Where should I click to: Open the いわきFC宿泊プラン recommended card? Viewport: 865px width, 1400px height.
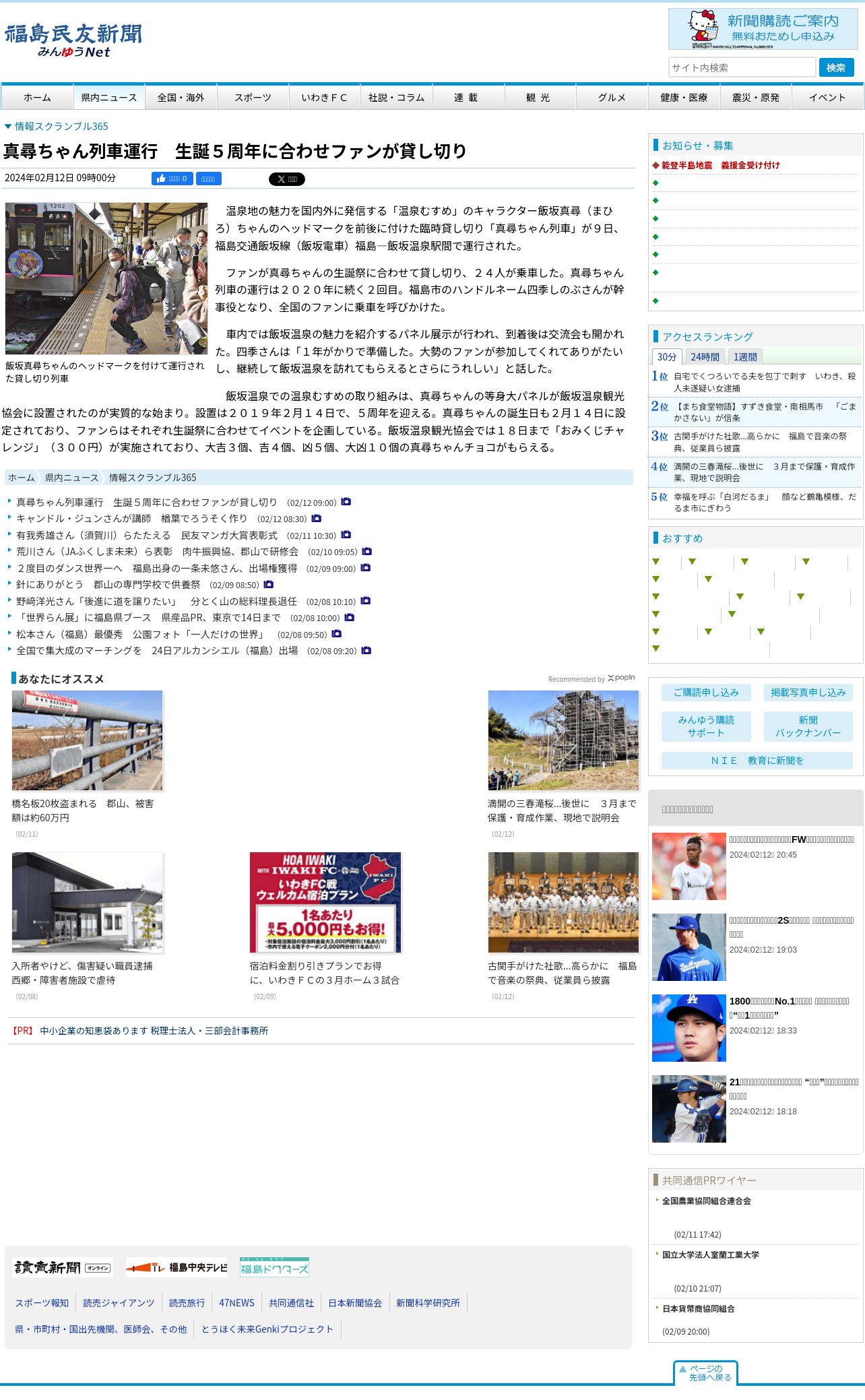(325, 903)
